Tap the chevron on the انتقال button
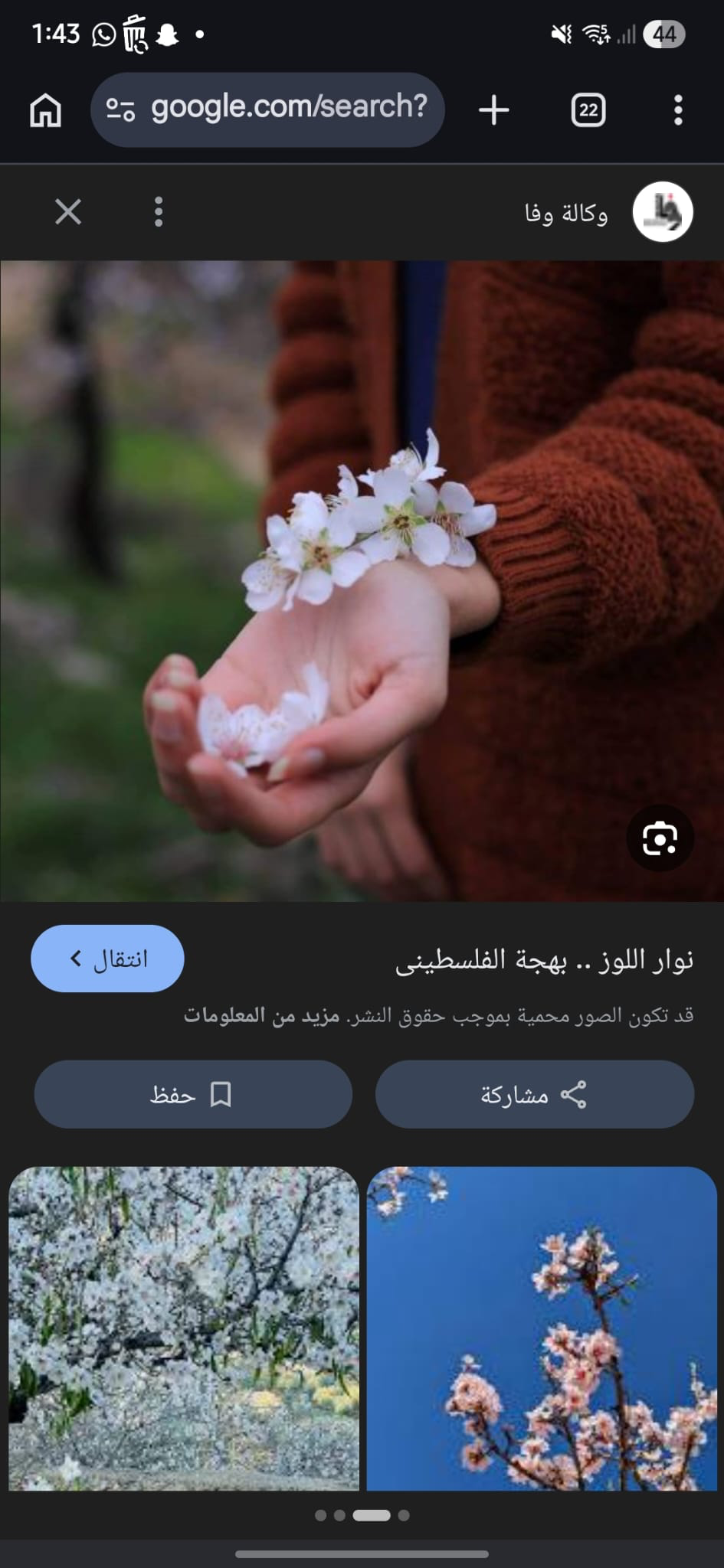 point(75,958)
